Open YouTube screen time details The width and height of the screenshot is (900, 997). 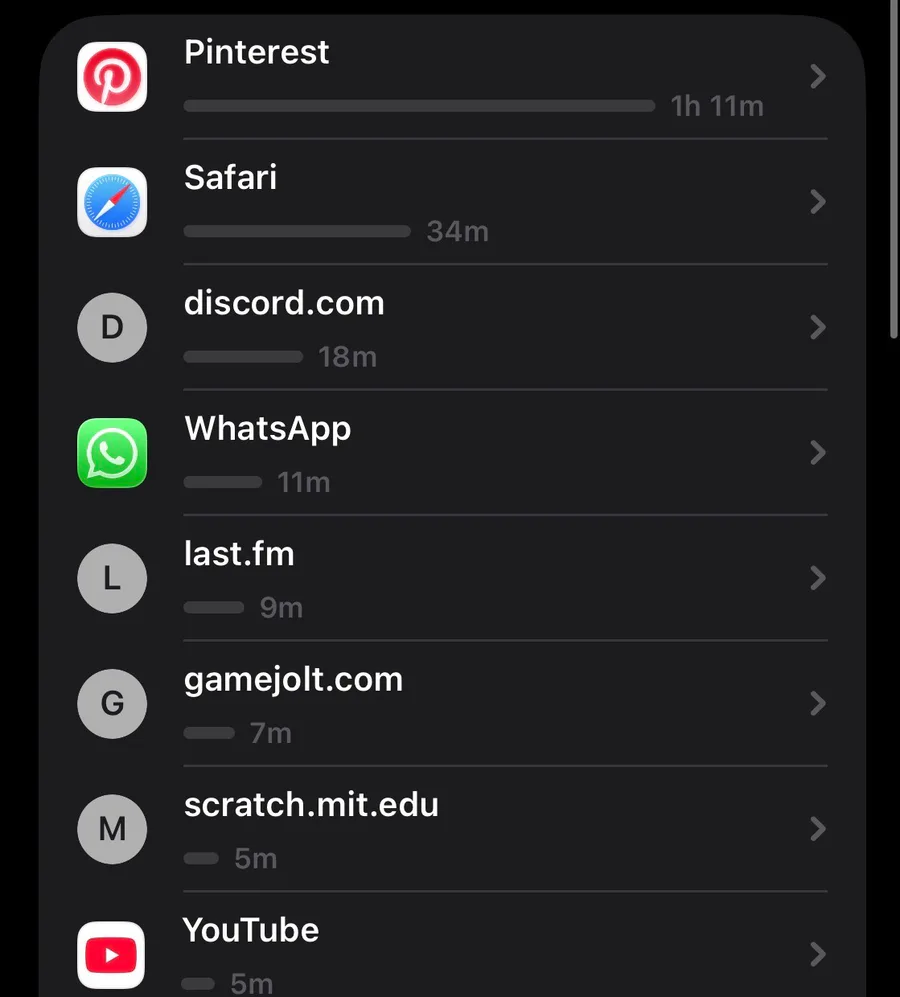point(450,953)
